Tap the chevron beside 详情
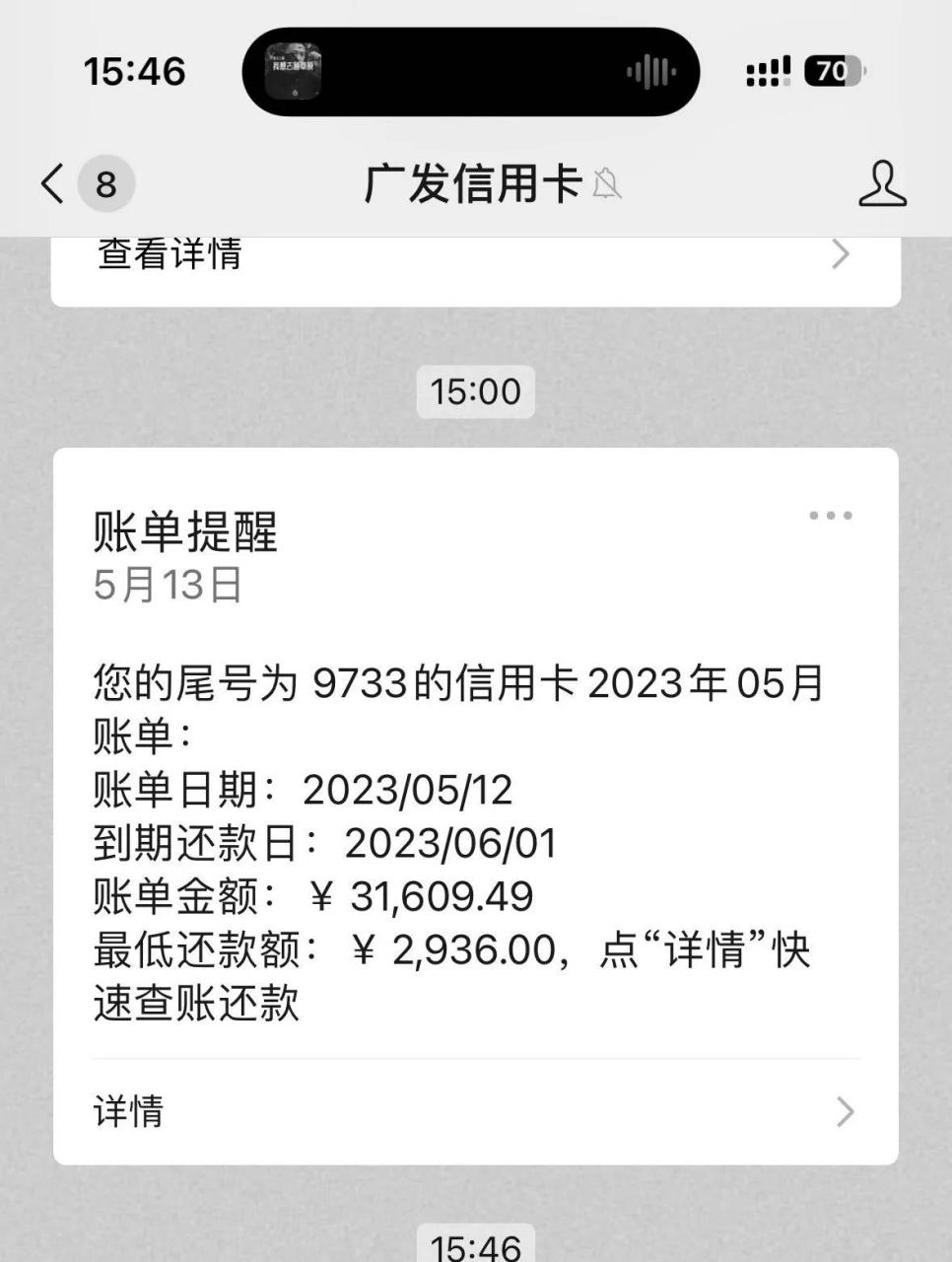 [843, 1113]
